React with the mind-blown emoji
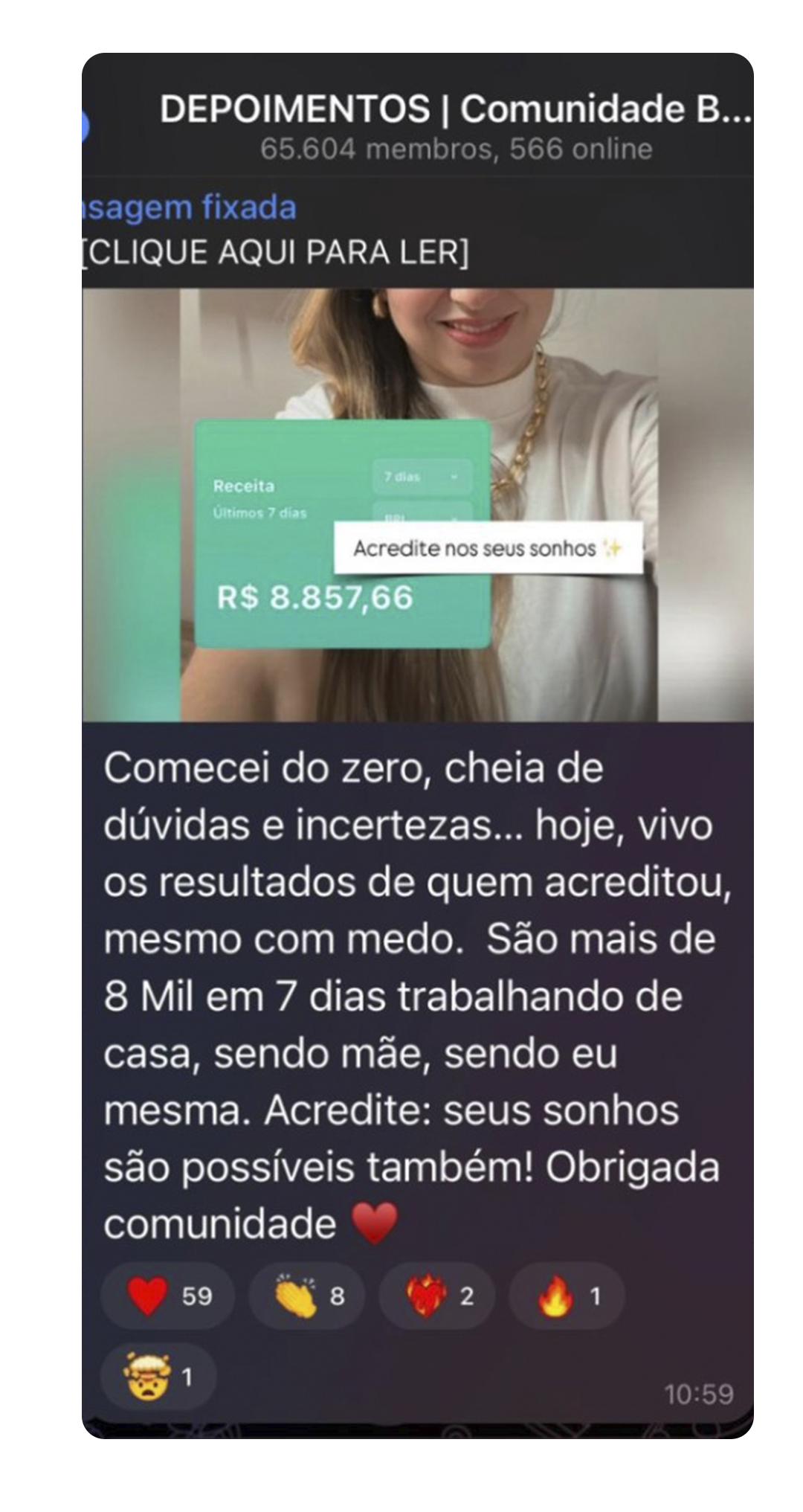Image resolution: width=803 pixels, height=1512 pixels. click(158, 1377)
